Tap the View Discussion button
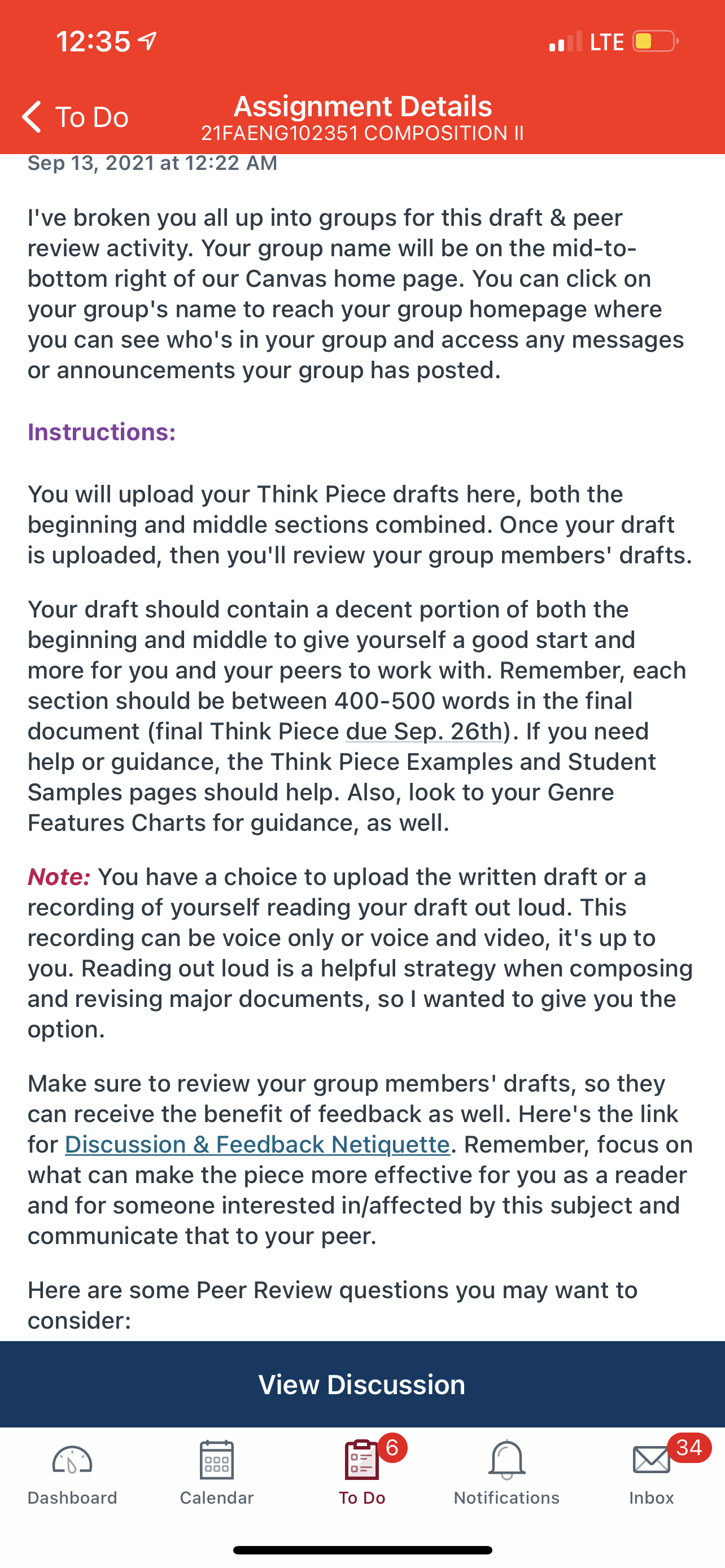 pos(362,1384)
